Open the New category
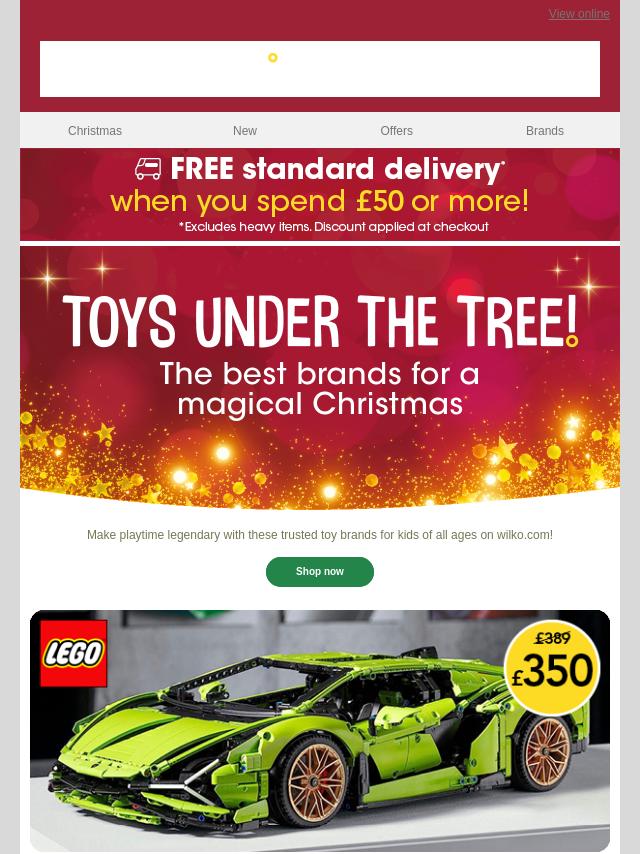This screenshot has width=640, height=854. pyautogui.click(x=245, y=131)
